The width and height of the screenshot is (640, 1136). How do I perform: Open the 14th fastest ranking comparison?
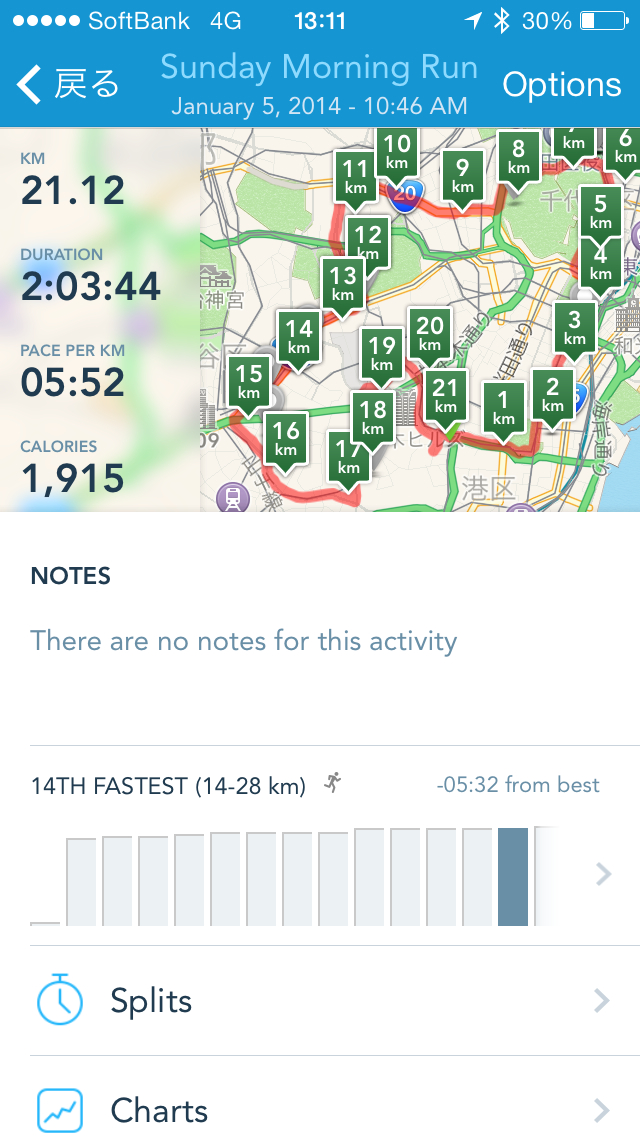point(320,850)
